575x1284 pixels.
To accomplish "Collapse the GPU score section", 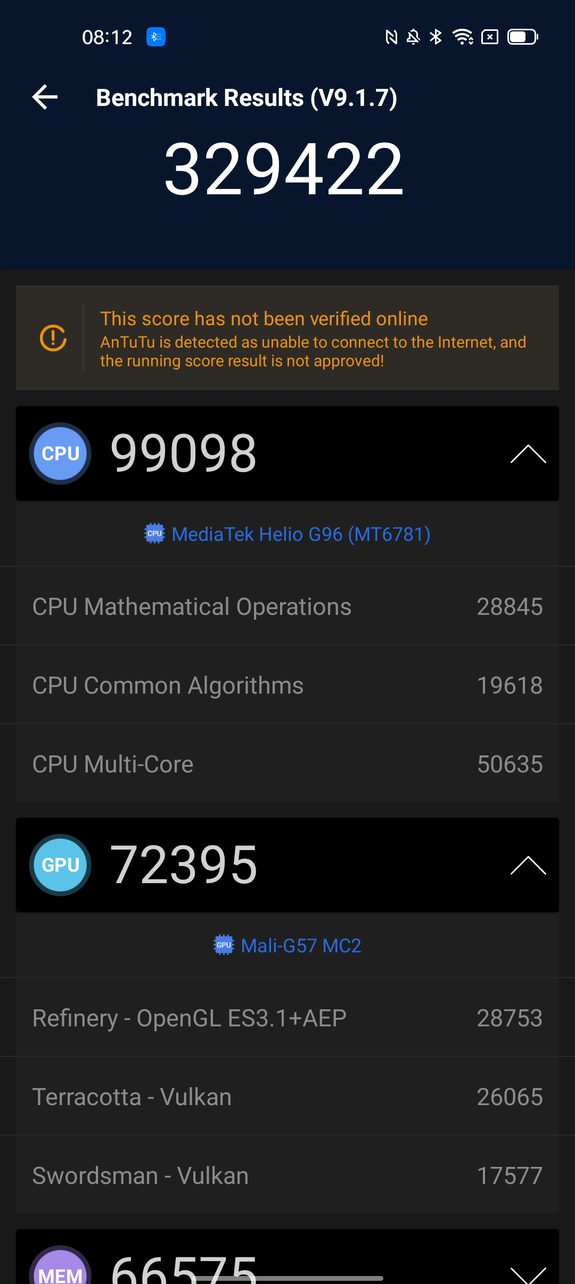I will tap(528, 865).
